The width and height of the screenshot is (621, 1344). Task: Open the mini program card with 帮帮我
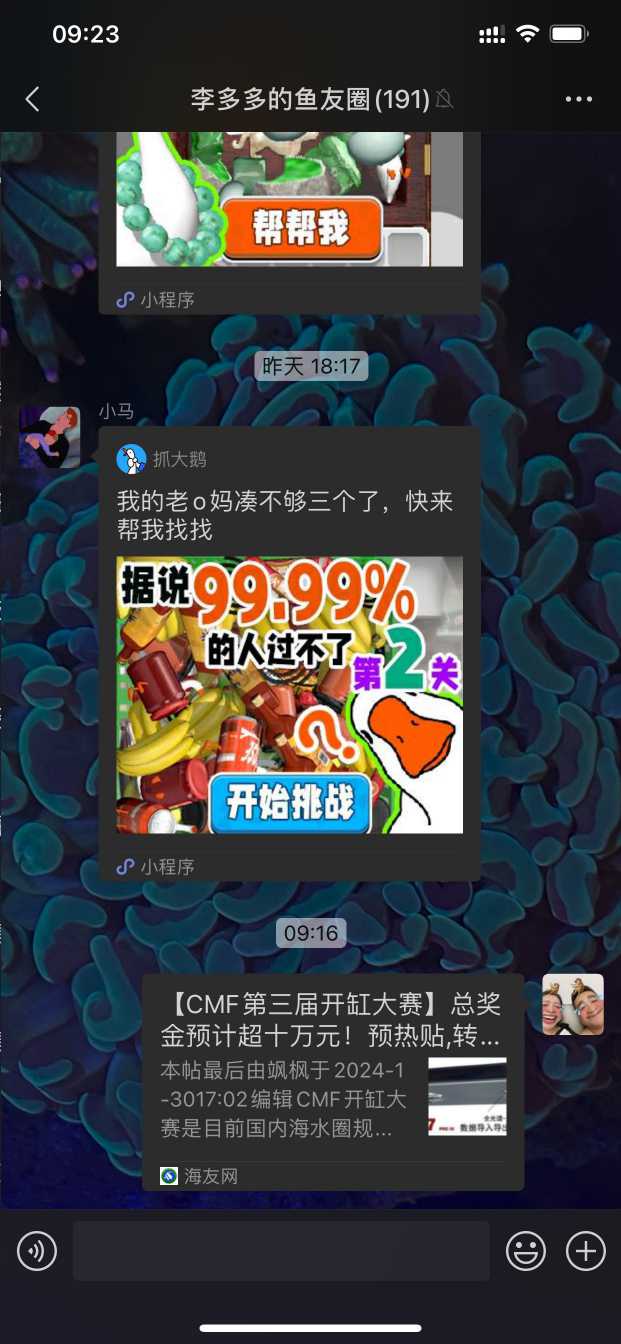(289, 210)
